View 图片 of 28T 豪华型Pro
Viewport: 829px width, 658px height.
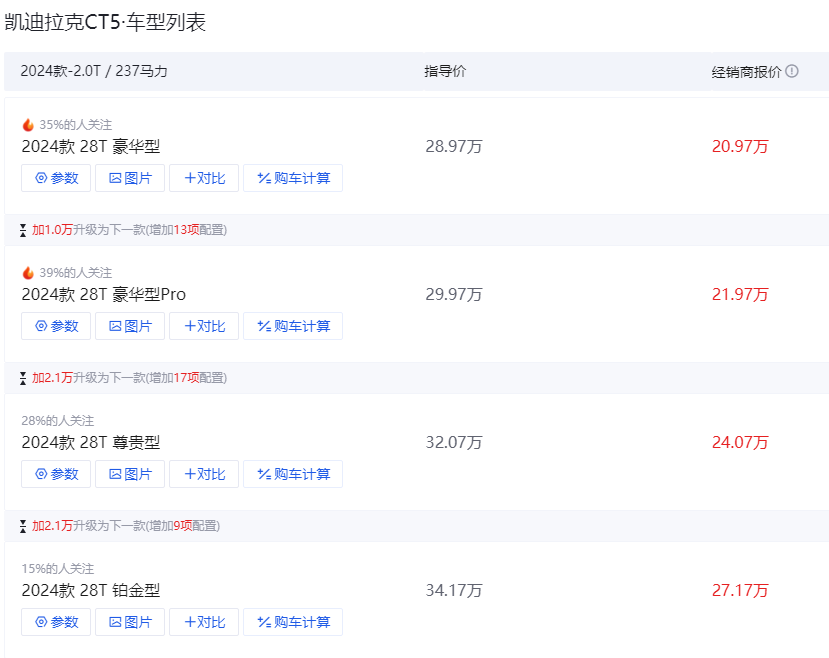click(x=130, y=326)
